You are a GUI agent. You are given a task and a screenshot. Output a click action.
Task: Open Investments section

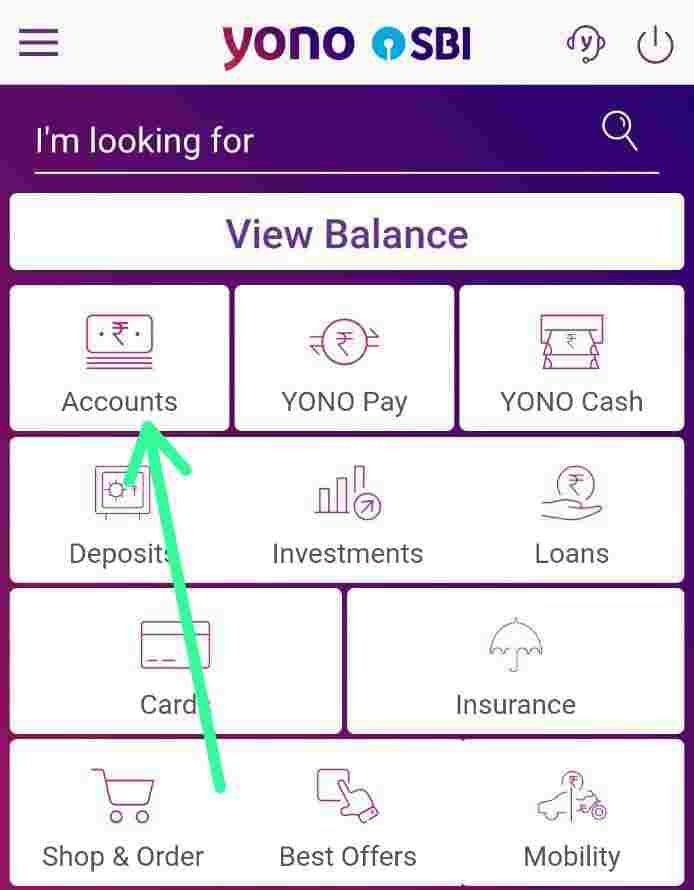coord(347,512)
